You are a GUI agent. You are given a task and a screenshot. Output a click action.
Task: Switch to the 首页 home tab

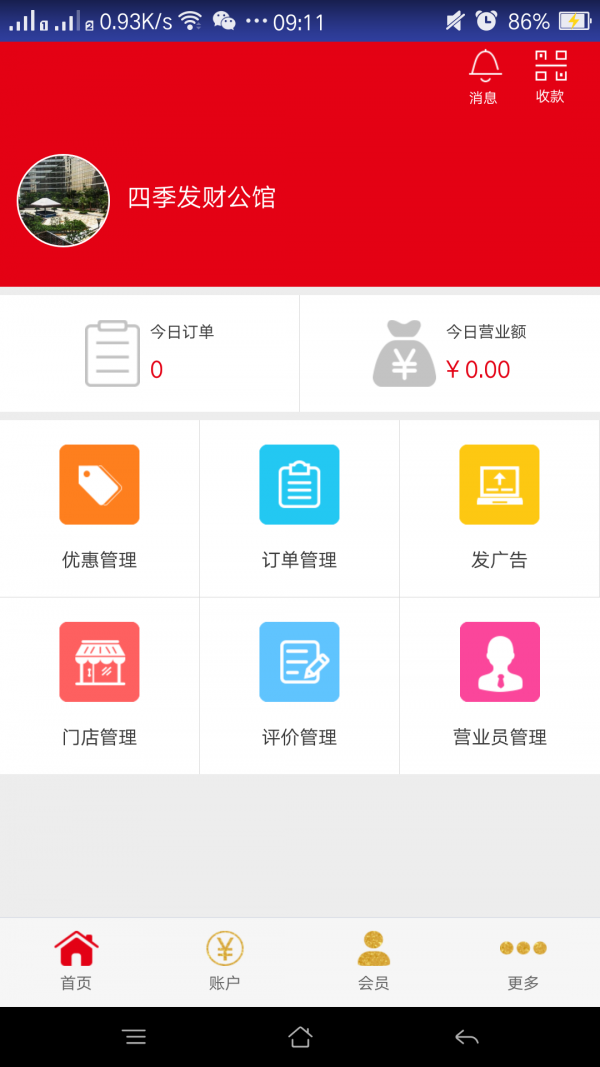click(x=76, y=961)
